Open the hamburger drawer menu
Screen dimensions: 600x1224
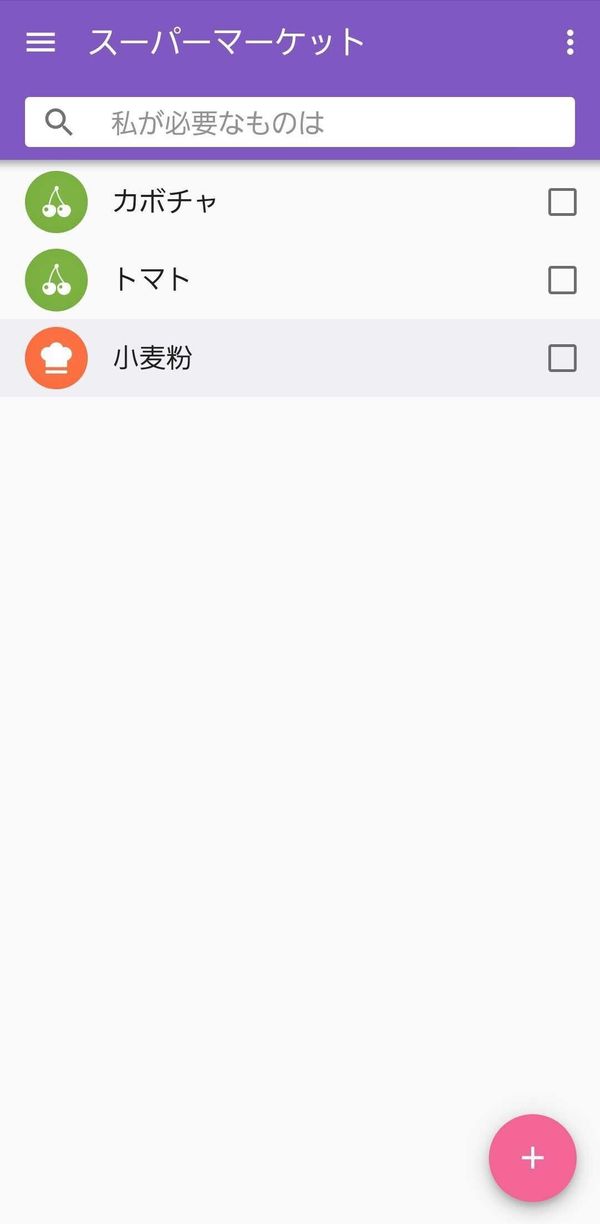(41, 42)
